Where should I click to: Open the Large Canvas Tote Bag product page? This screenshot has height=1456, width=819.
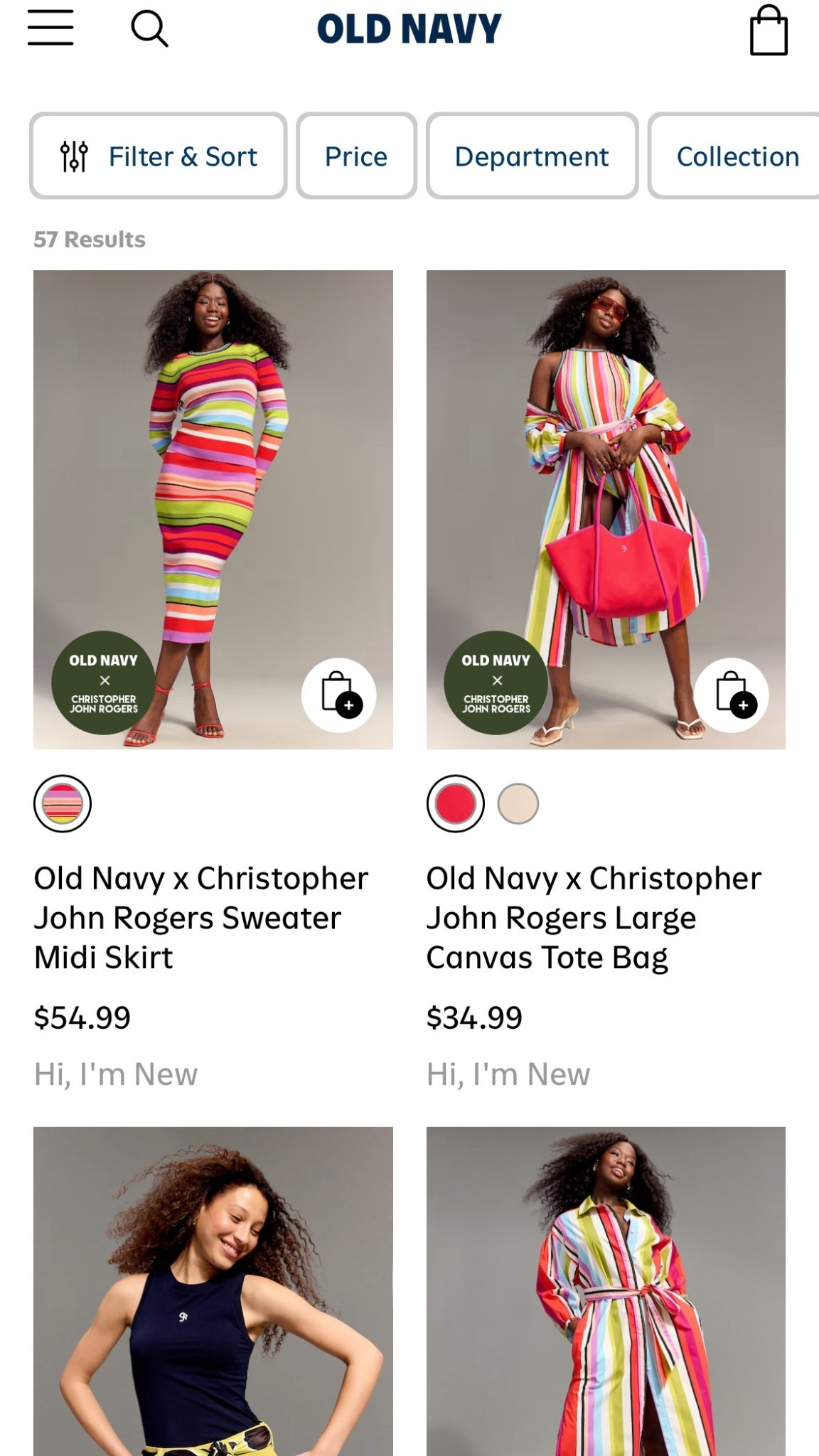pos(594,917)
